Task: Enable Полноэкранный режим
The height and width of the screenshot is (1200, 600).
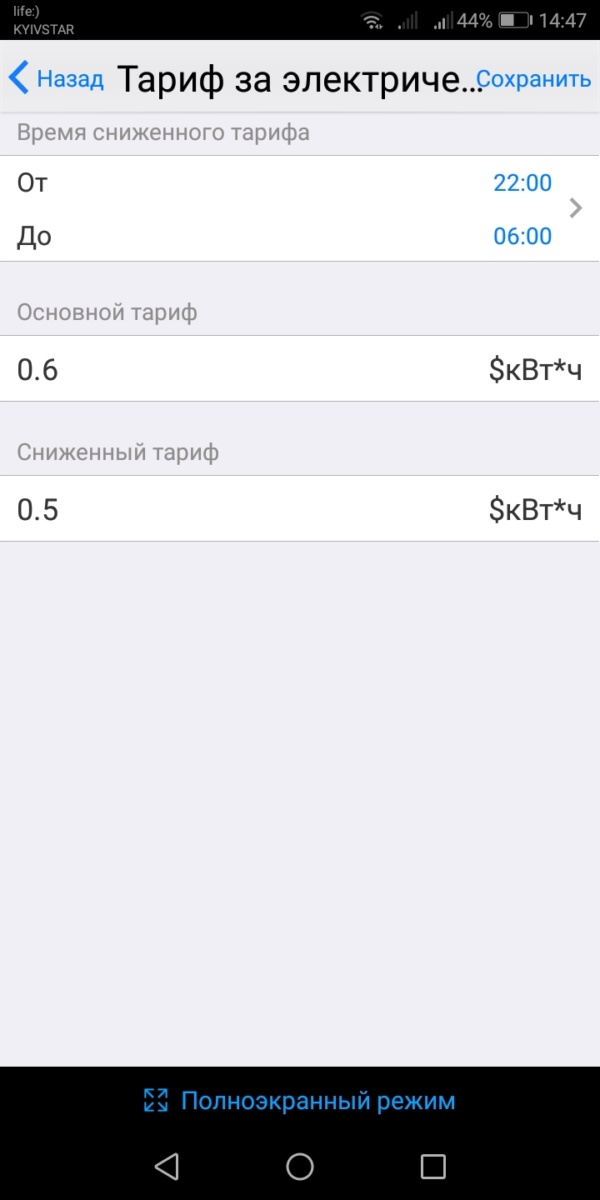Action: coord(300,1101)
